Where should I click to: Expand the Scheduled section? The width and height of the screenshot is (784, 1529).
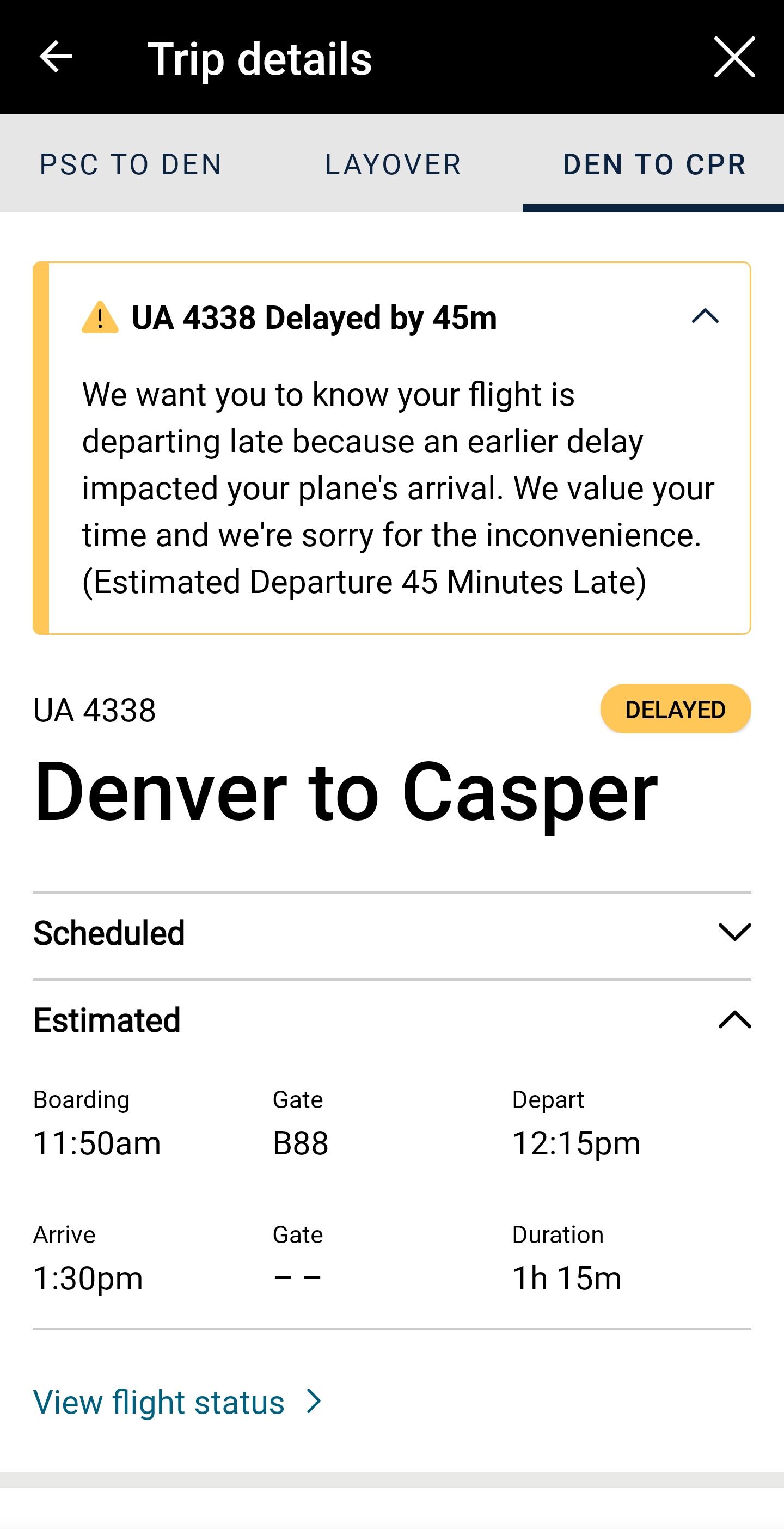(x=734, y=932)
